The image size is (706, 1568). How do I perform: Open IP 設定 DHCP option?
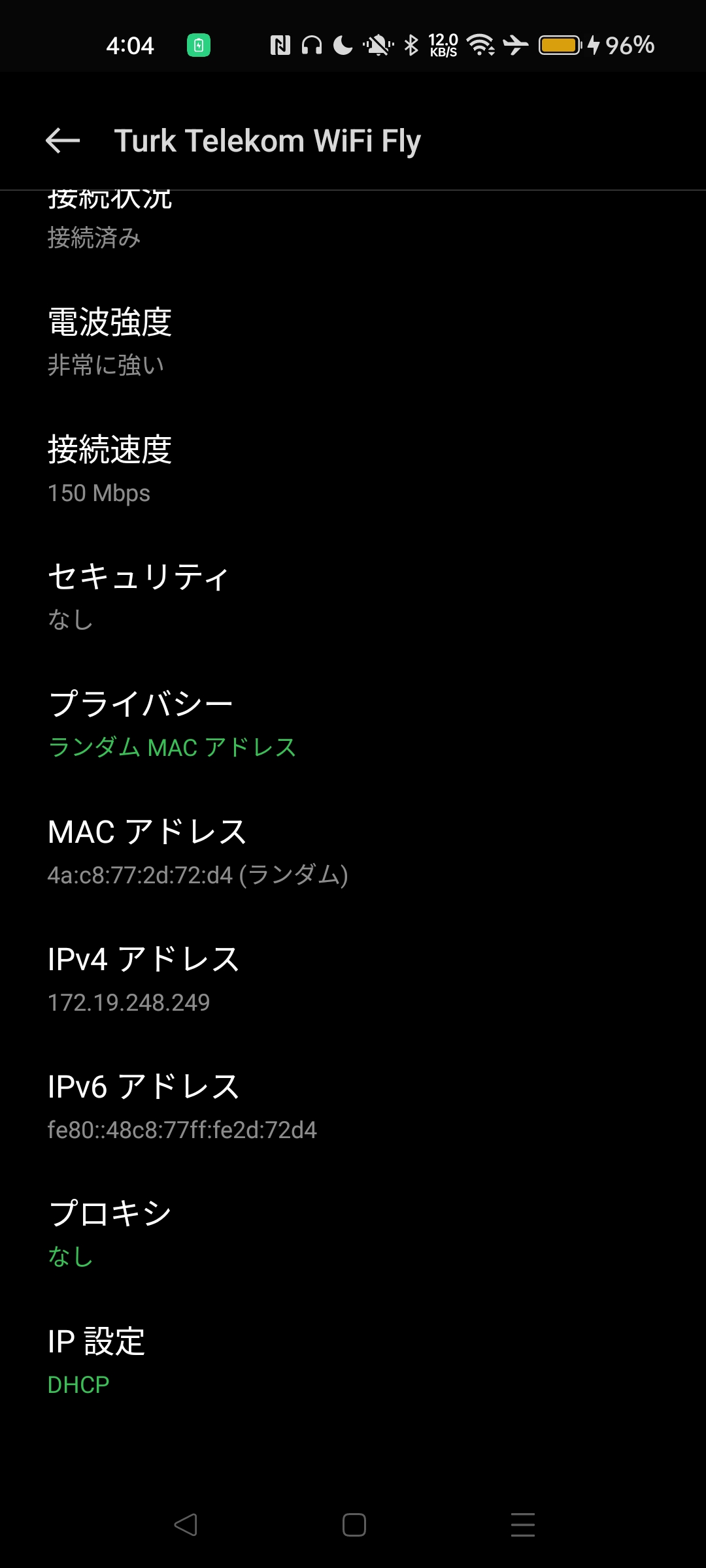[97, 1362]
